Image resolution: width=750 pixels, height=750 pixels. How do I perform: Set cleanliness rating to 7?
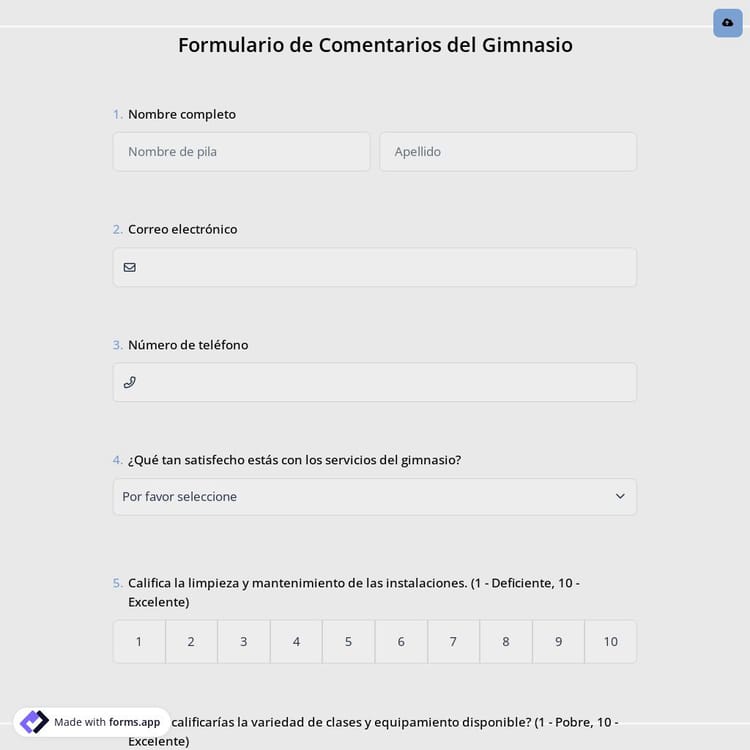coord(453,642)
